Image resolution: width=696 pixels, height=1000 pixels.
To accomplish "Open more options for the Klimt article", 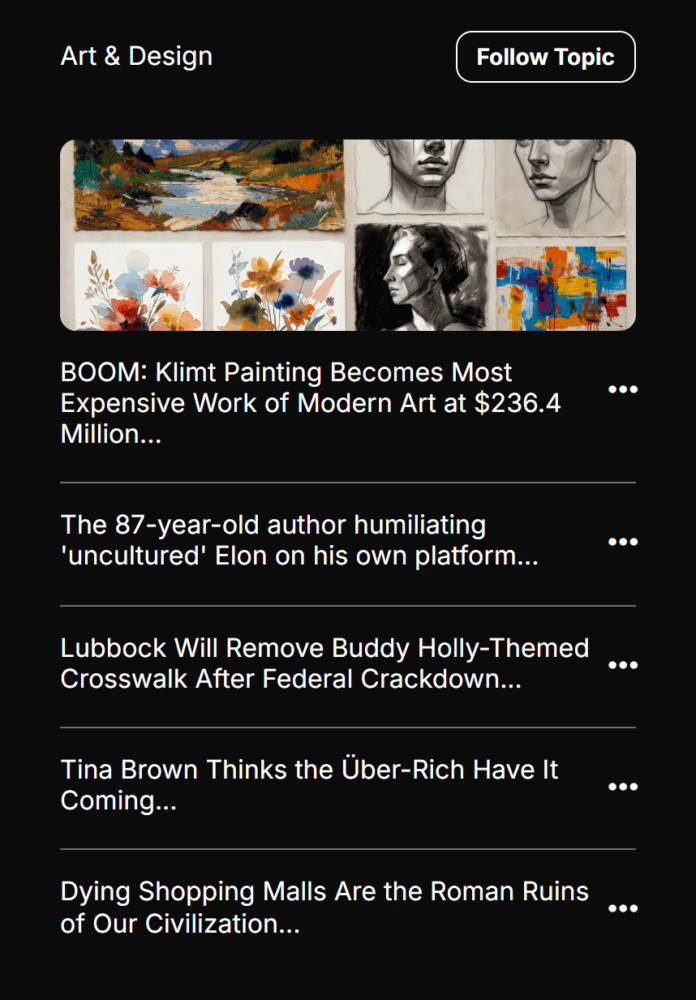I will point(623,389).
